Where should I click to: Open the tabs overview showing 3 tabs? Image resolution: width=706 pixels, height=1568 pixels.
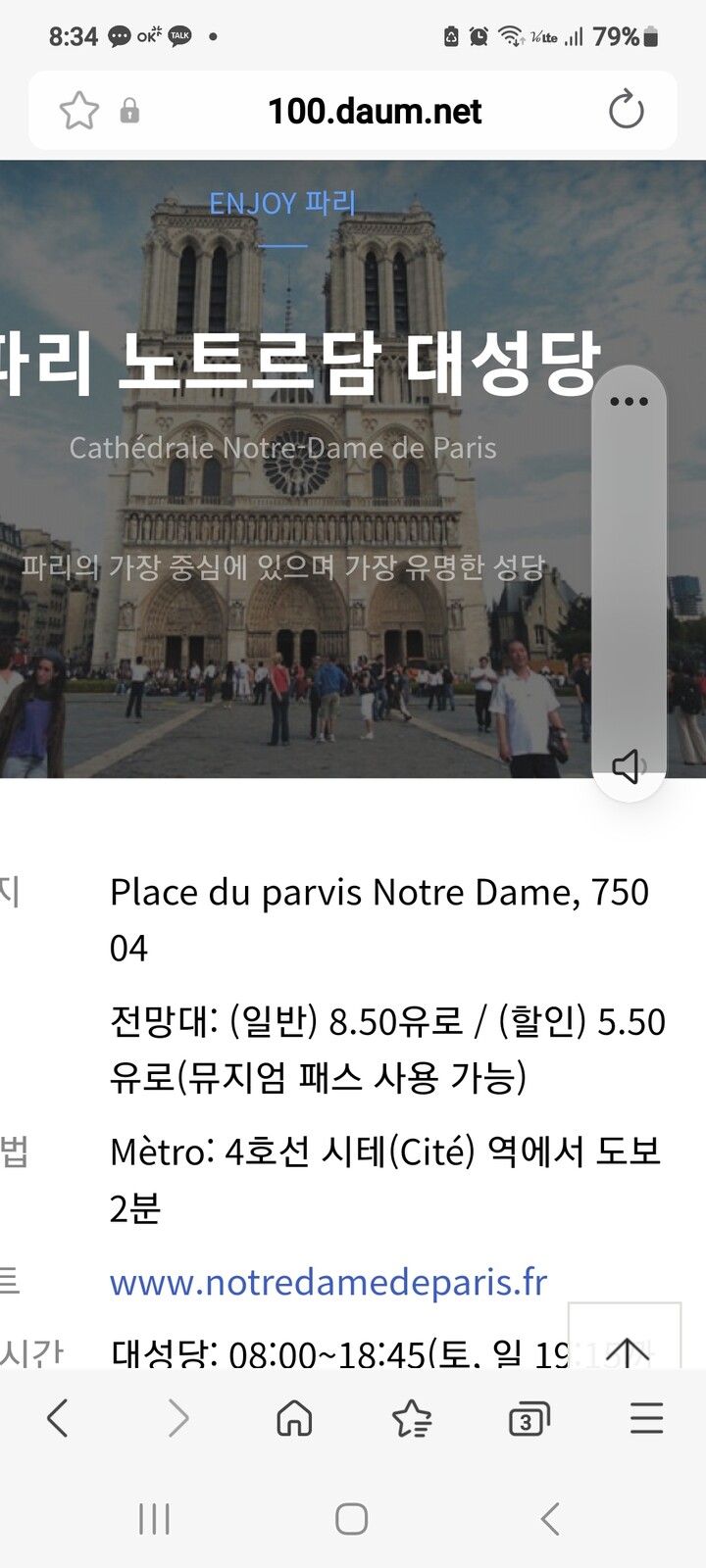[528, 1417]
